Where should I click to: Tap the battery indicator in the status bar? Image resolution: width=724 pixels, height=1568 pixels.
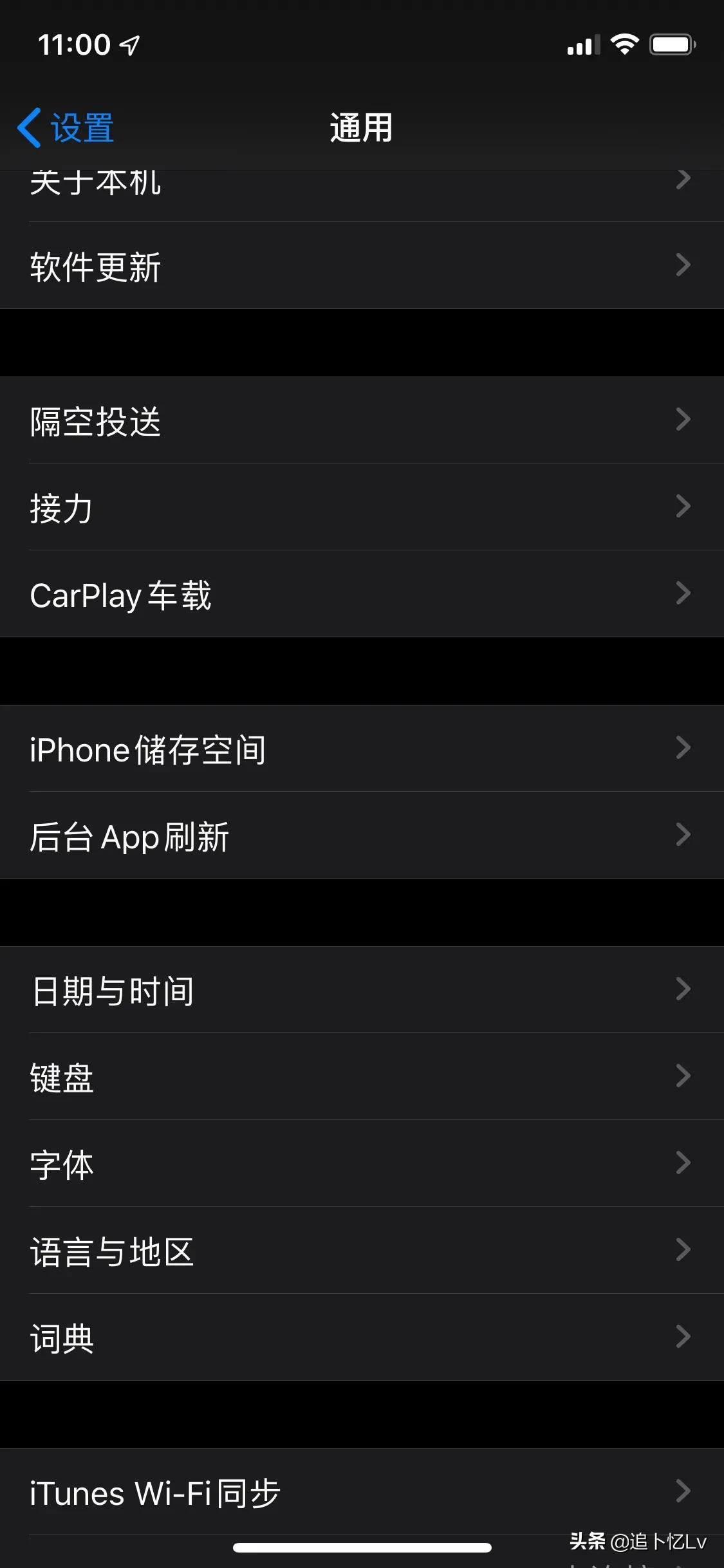(672, 44)
